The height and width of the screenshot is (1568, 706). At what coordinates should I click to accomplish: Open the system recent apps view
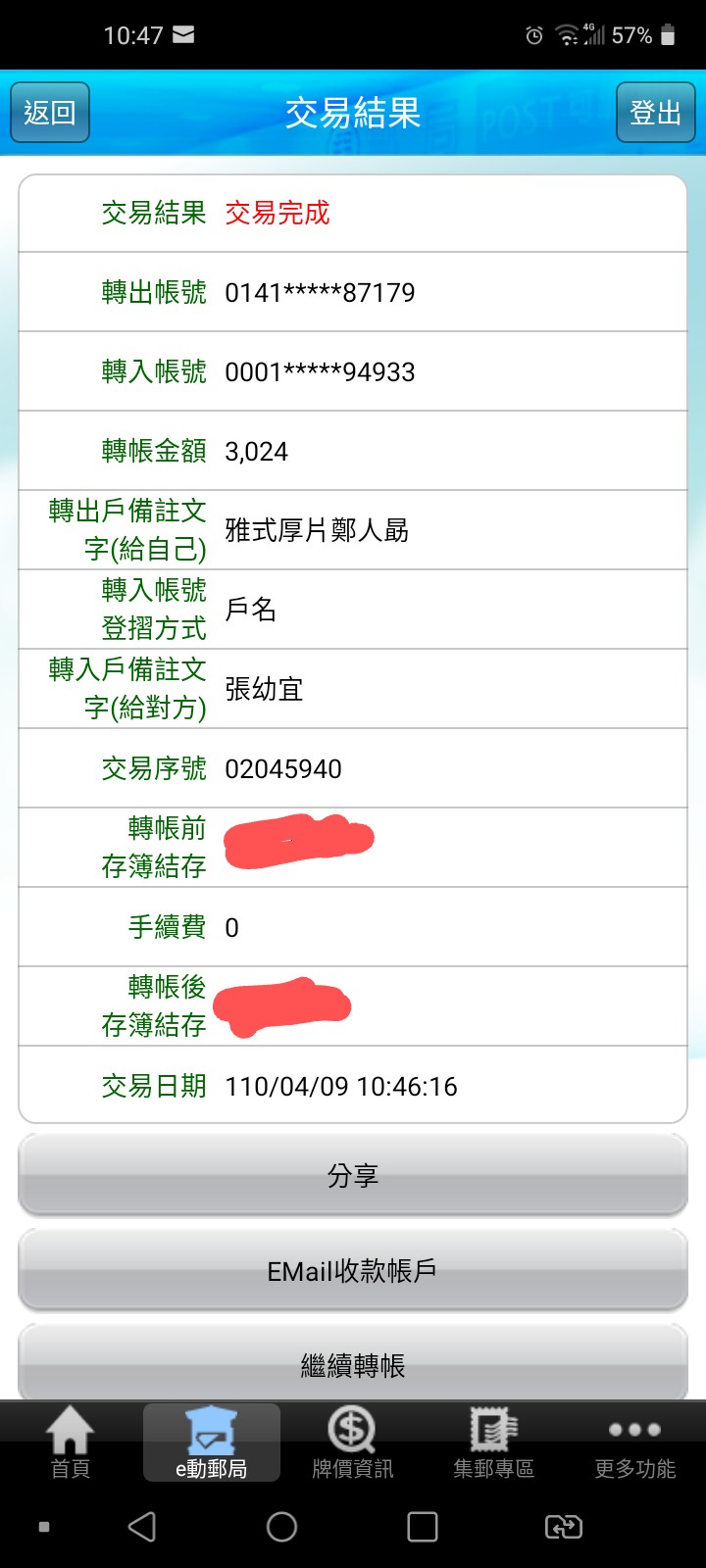(423, 1526)
